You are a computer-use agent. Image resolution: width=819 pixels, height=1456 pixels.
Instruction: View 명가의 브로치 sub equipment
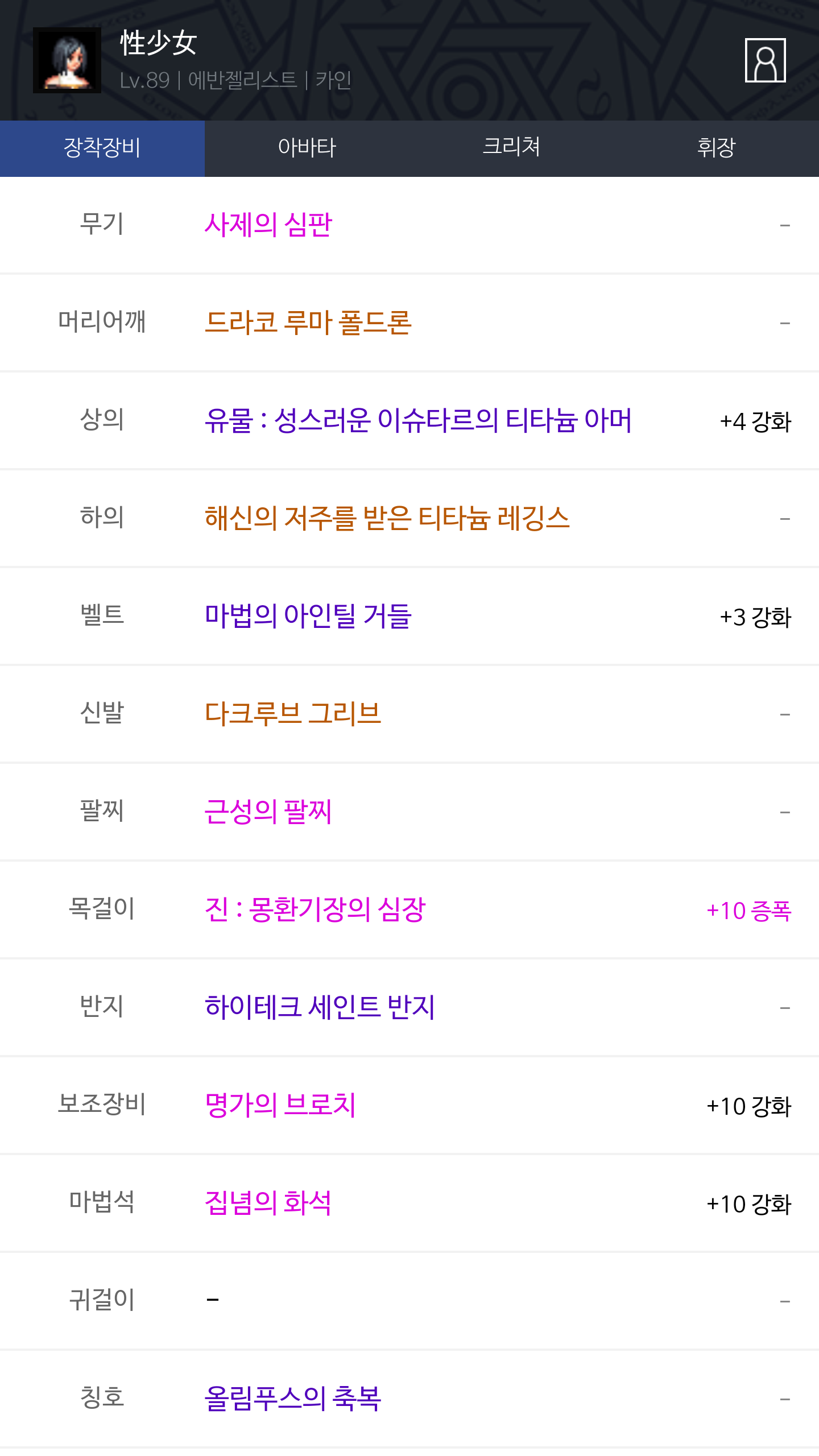[280, 1105]
